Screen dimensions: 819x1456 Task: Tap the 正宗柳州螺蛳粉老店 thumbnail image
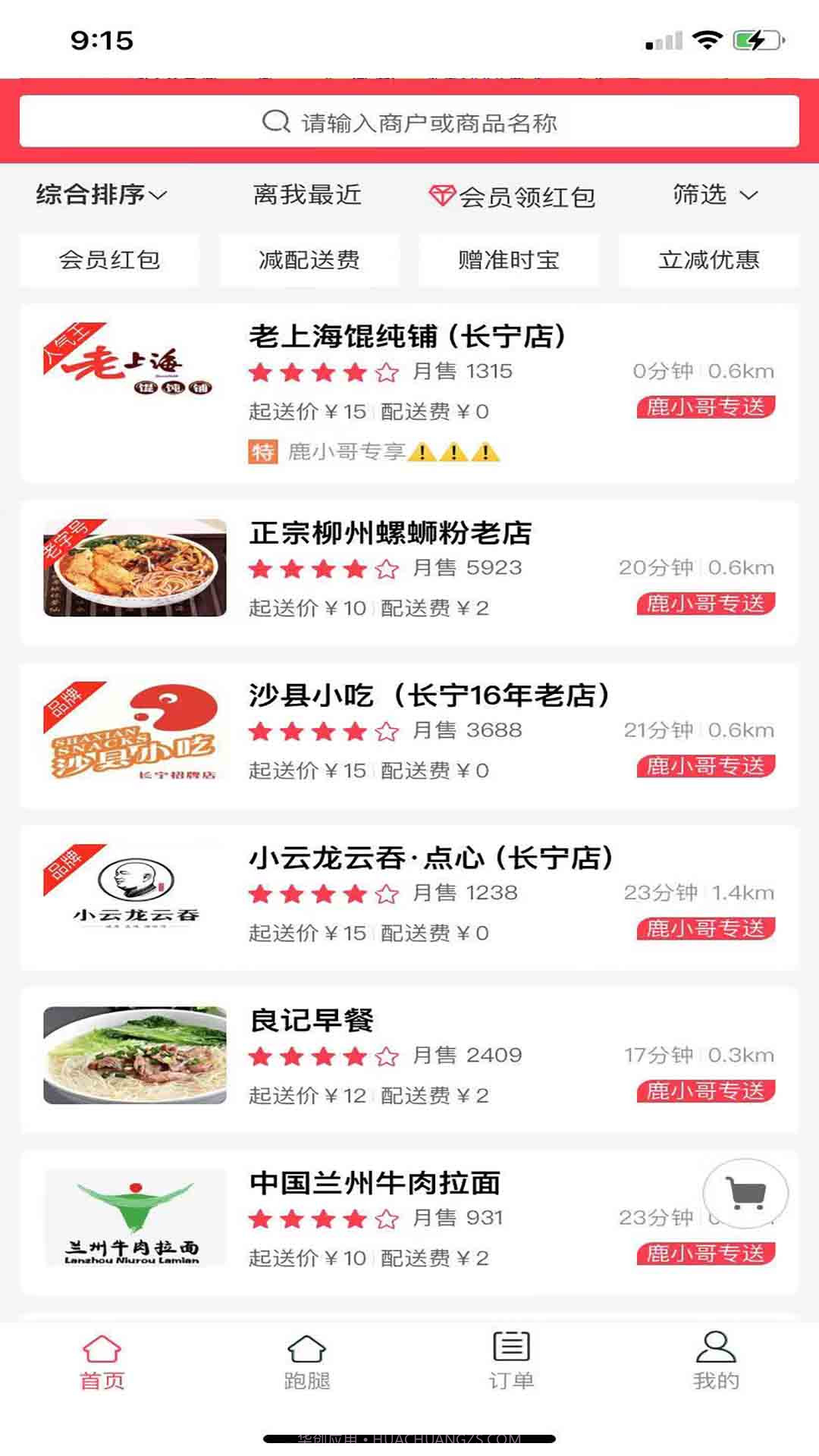coord(135,567)
